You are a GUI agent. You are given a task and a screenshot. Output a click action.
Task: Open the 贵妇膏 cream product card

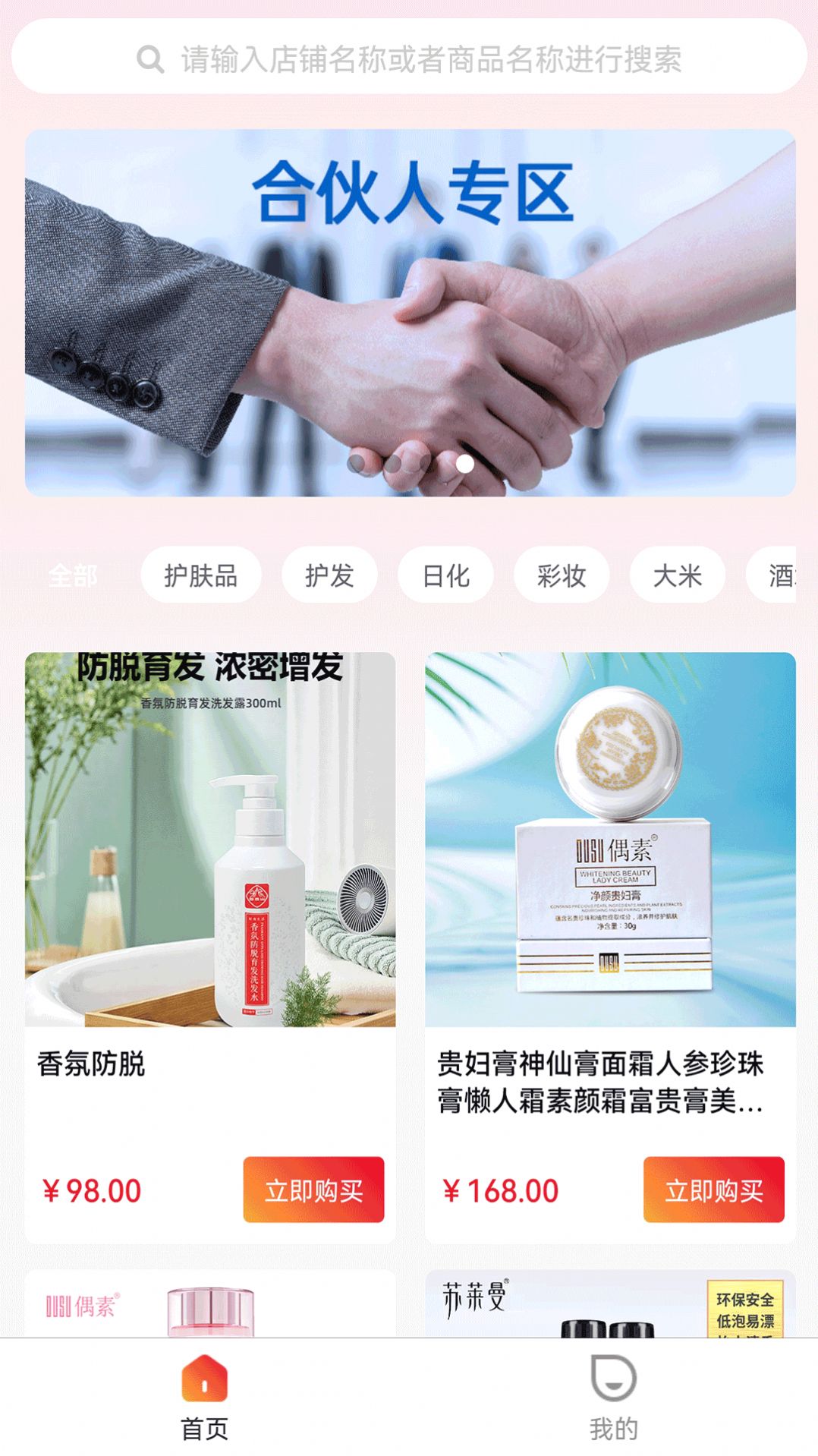click(610, 839)
